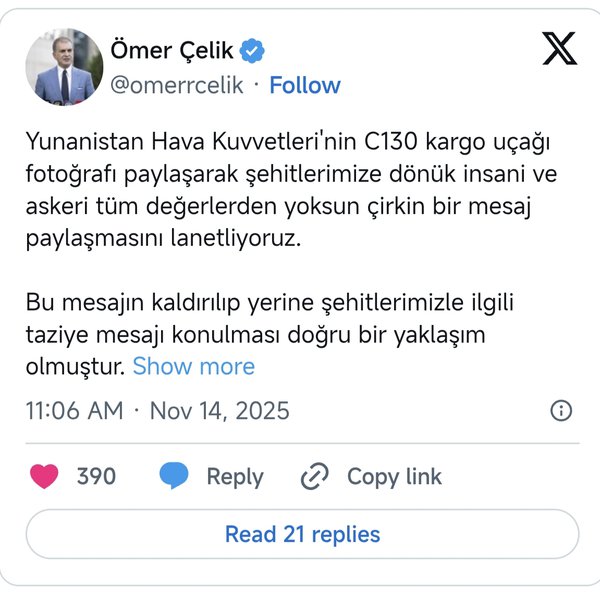Open Ömer Çelik's profile picture
This screenshot has height=606, width=600.
click(x=64, y=67)
